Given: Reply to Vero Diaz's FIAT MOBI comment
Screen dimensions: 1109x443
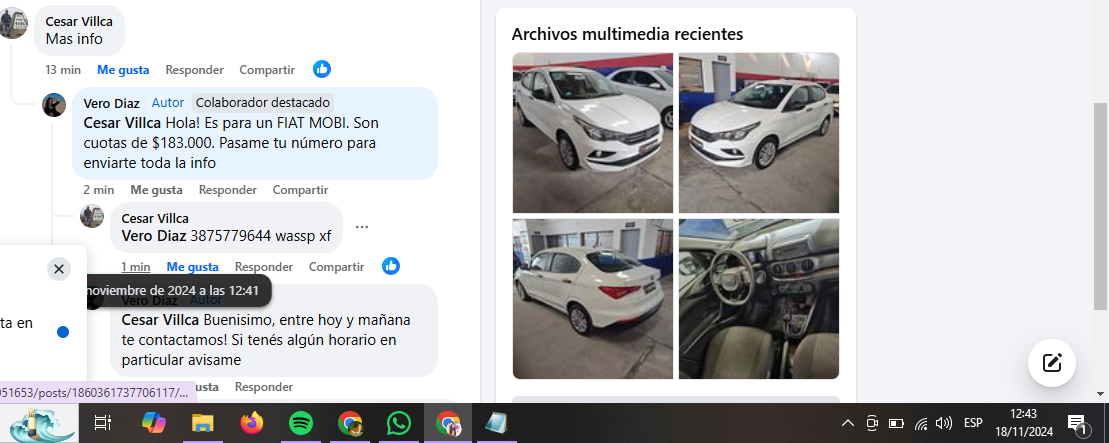Looking at the screenshot, I should [227, 190].
